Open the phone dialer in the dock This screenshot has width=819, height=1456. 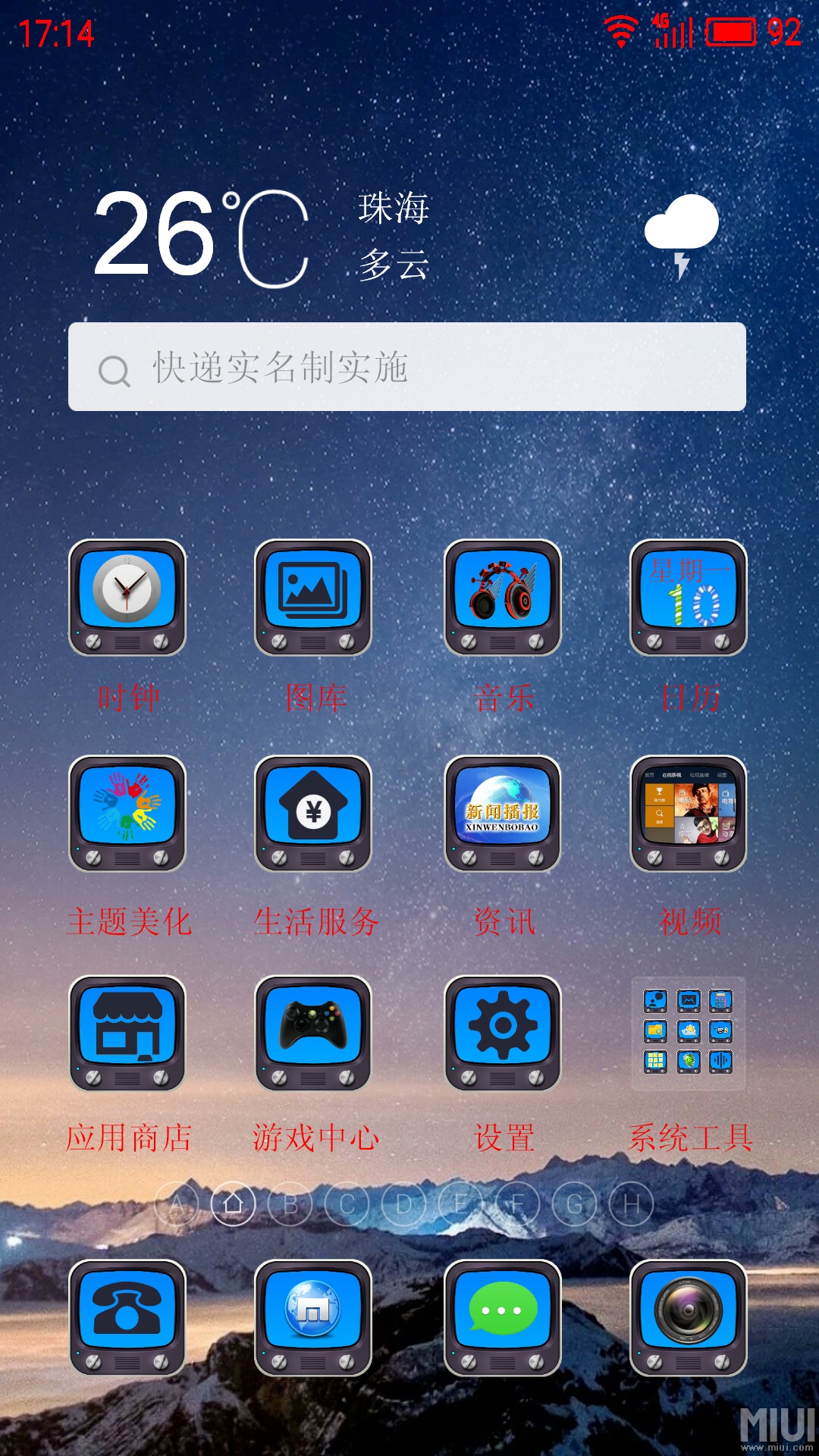tap(127, 1318)
